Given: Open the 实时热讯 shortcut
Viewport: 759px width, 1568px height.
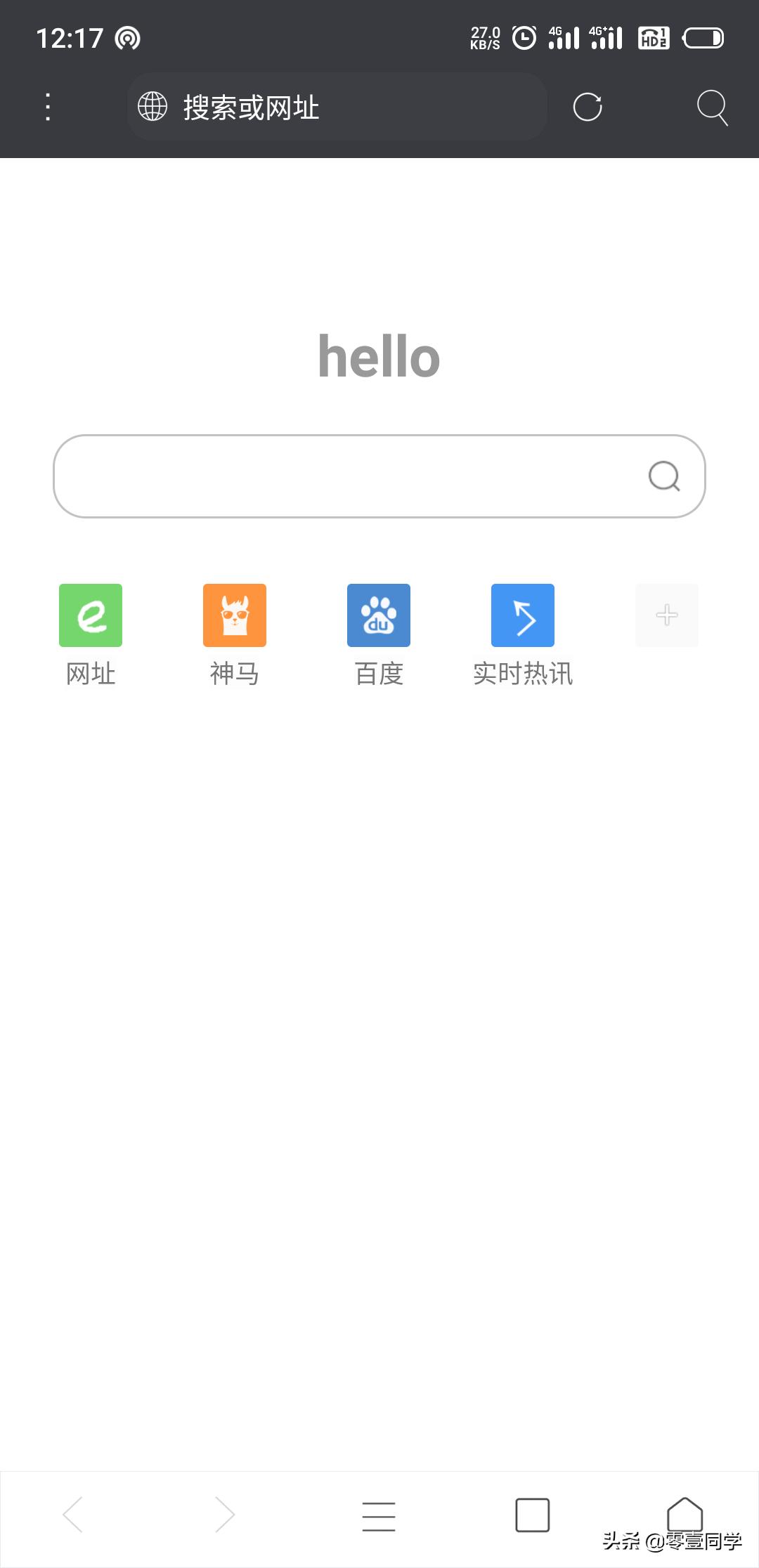Looking at the screenshot, I should point(523,615).
